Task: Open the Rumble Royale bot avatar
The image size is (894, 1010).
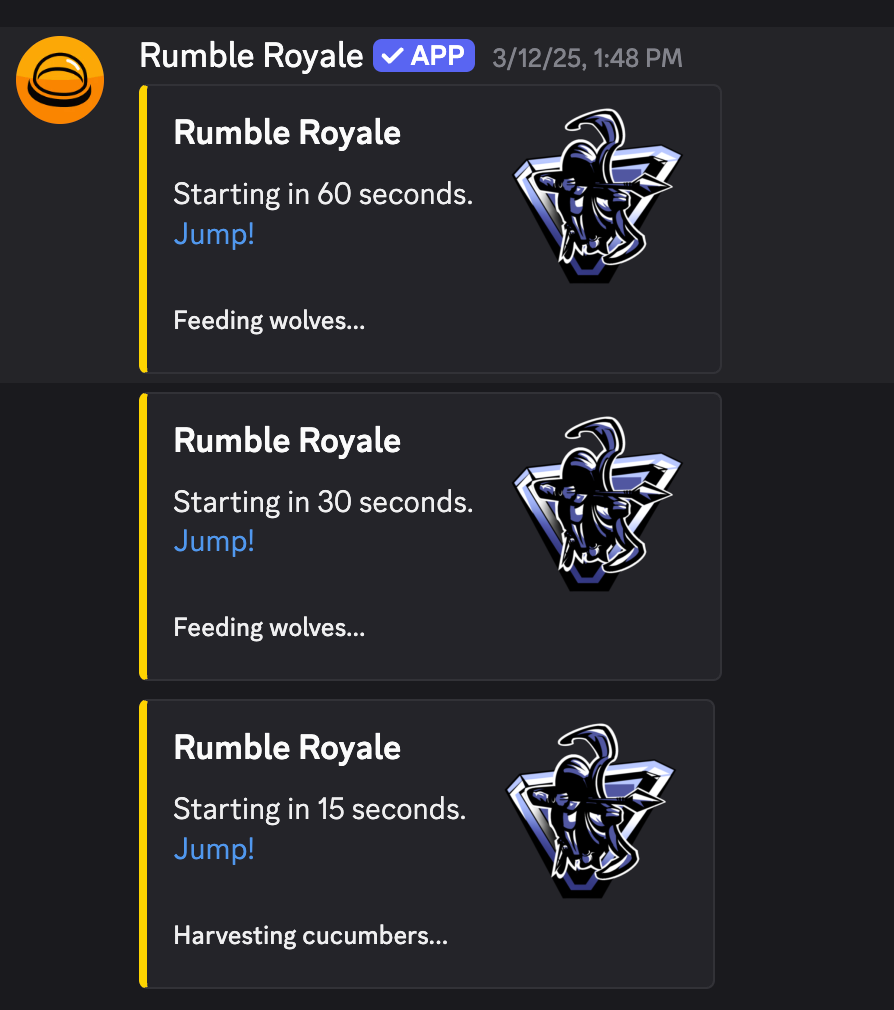Action: [60, 80]
